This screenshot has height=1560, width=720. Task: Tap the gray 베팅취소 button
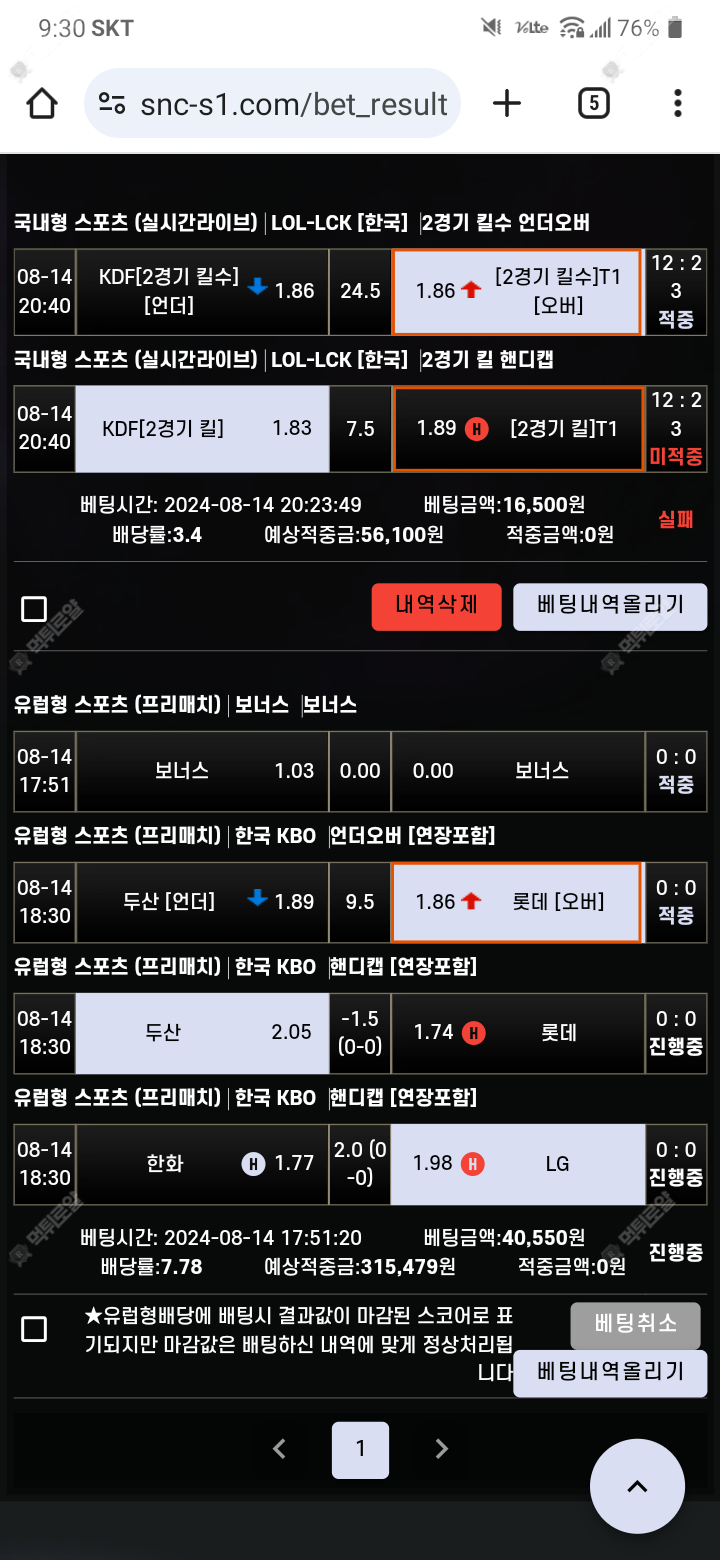click(636, 1326)
